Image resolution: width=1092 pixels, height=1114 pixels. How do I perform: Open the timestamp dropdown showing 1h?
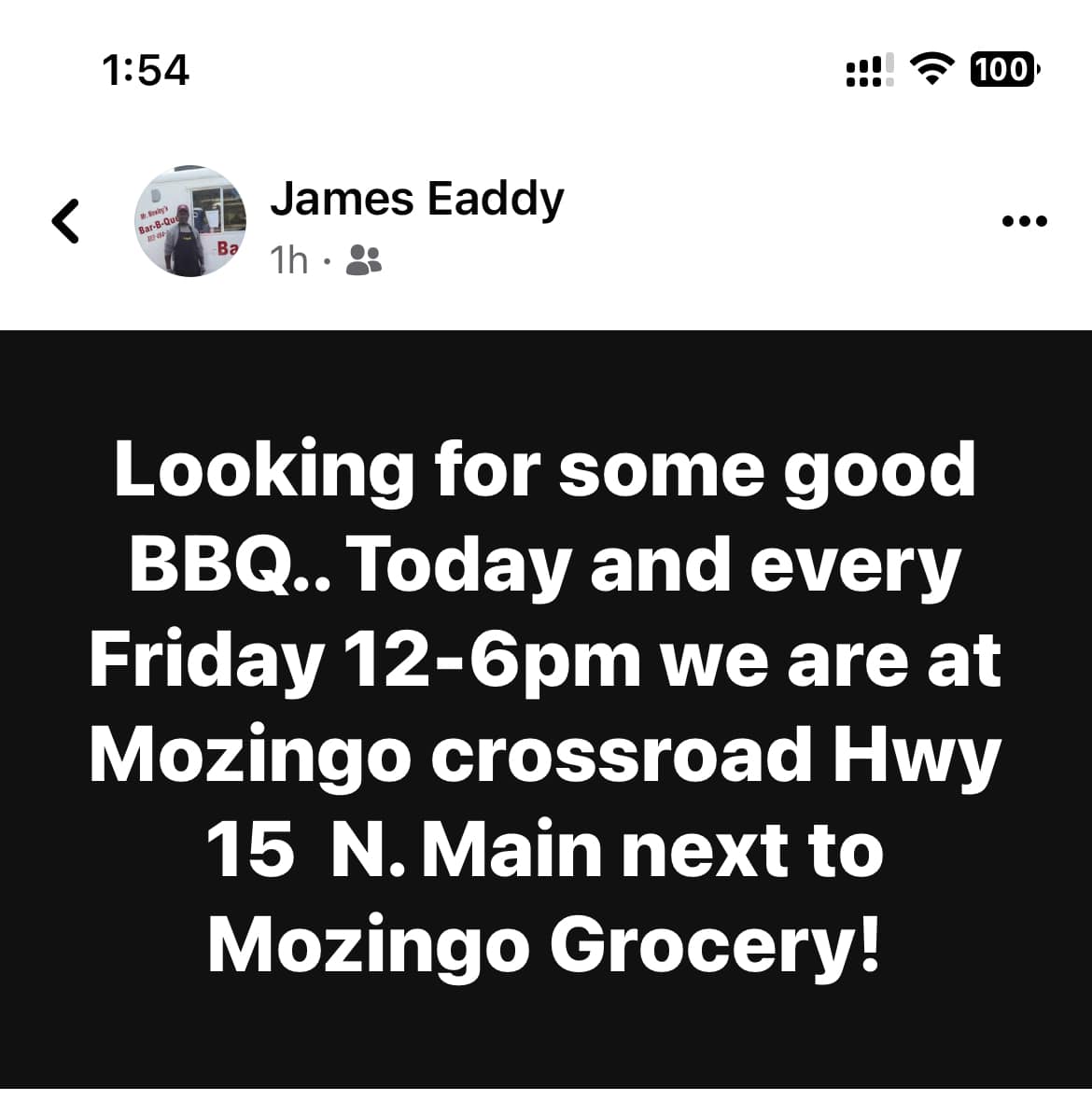pyautogui.click(x=287, y=261)
